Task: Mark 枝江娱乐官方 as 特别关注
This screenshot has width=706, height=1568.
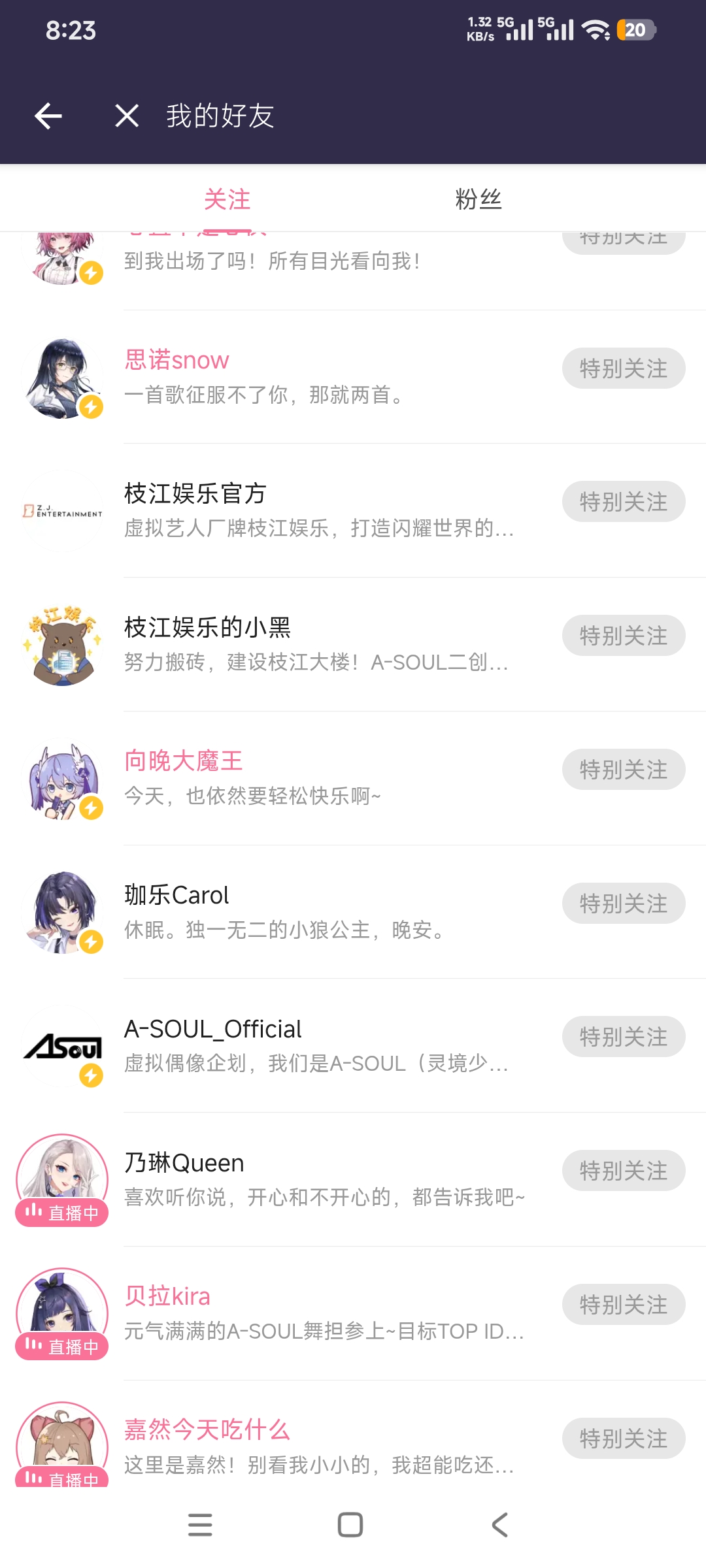Action: coord(623,502)
